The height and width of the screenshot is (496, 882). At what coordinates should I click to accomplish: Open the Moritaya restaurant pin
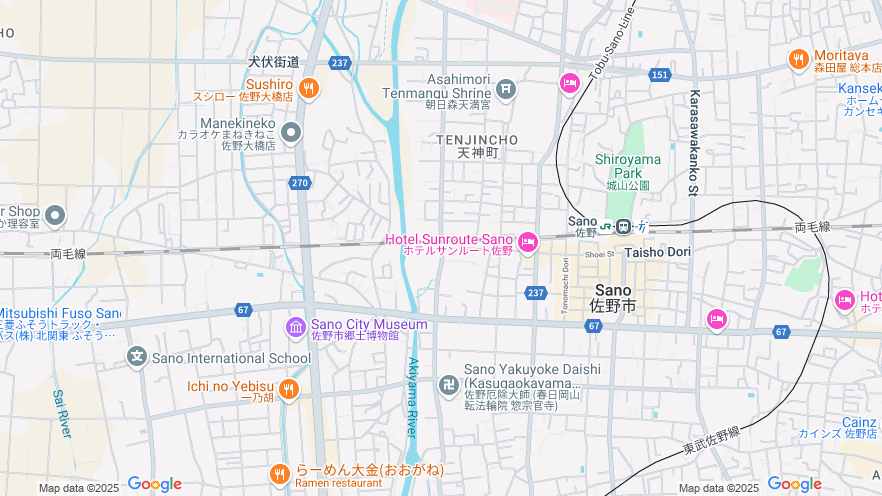(798, 59)
